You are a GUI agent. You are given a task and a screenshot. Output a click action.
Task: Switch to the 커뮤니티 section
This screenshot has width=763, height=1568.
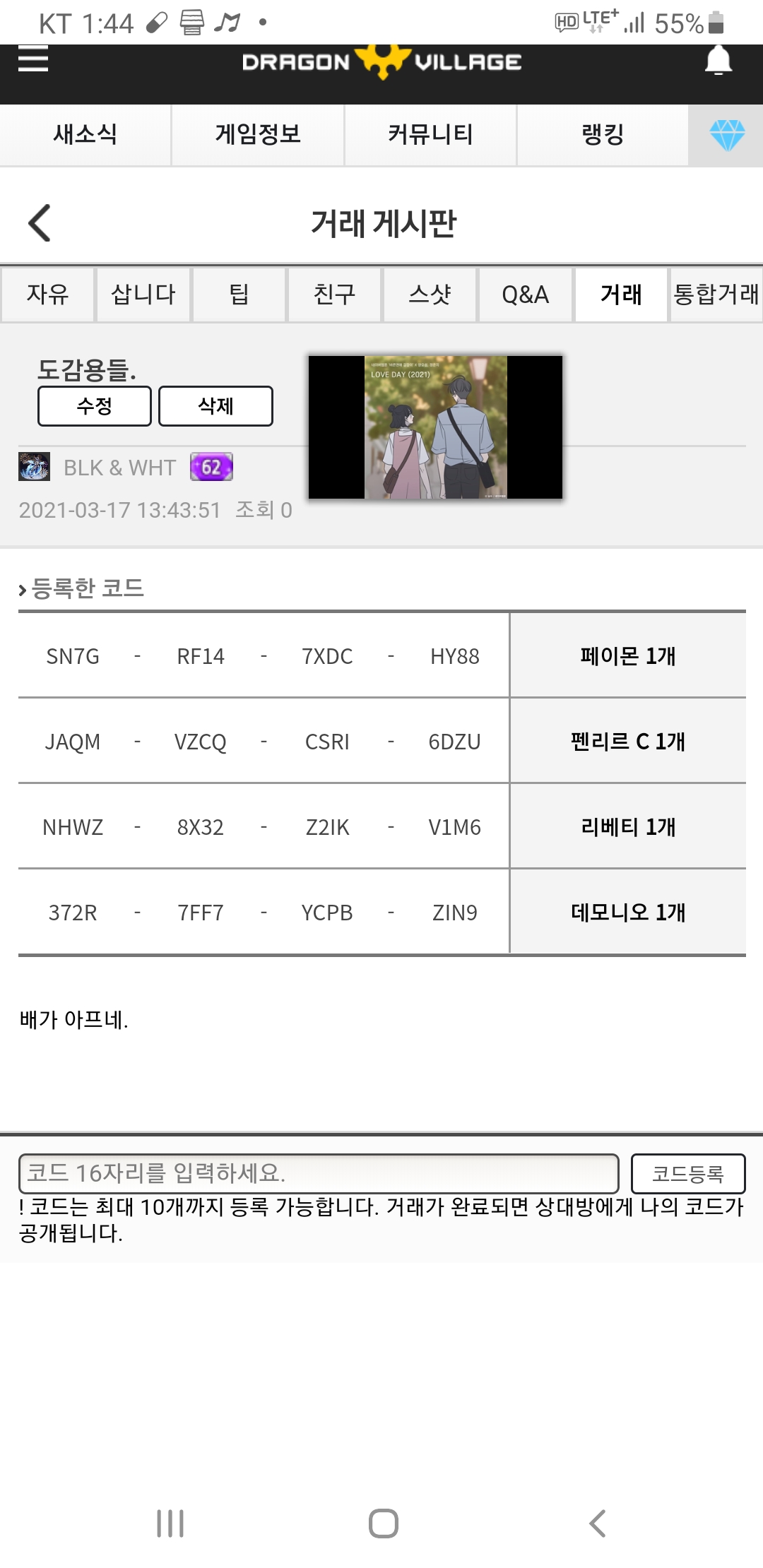pyautogui.click(x=430, y=134)
